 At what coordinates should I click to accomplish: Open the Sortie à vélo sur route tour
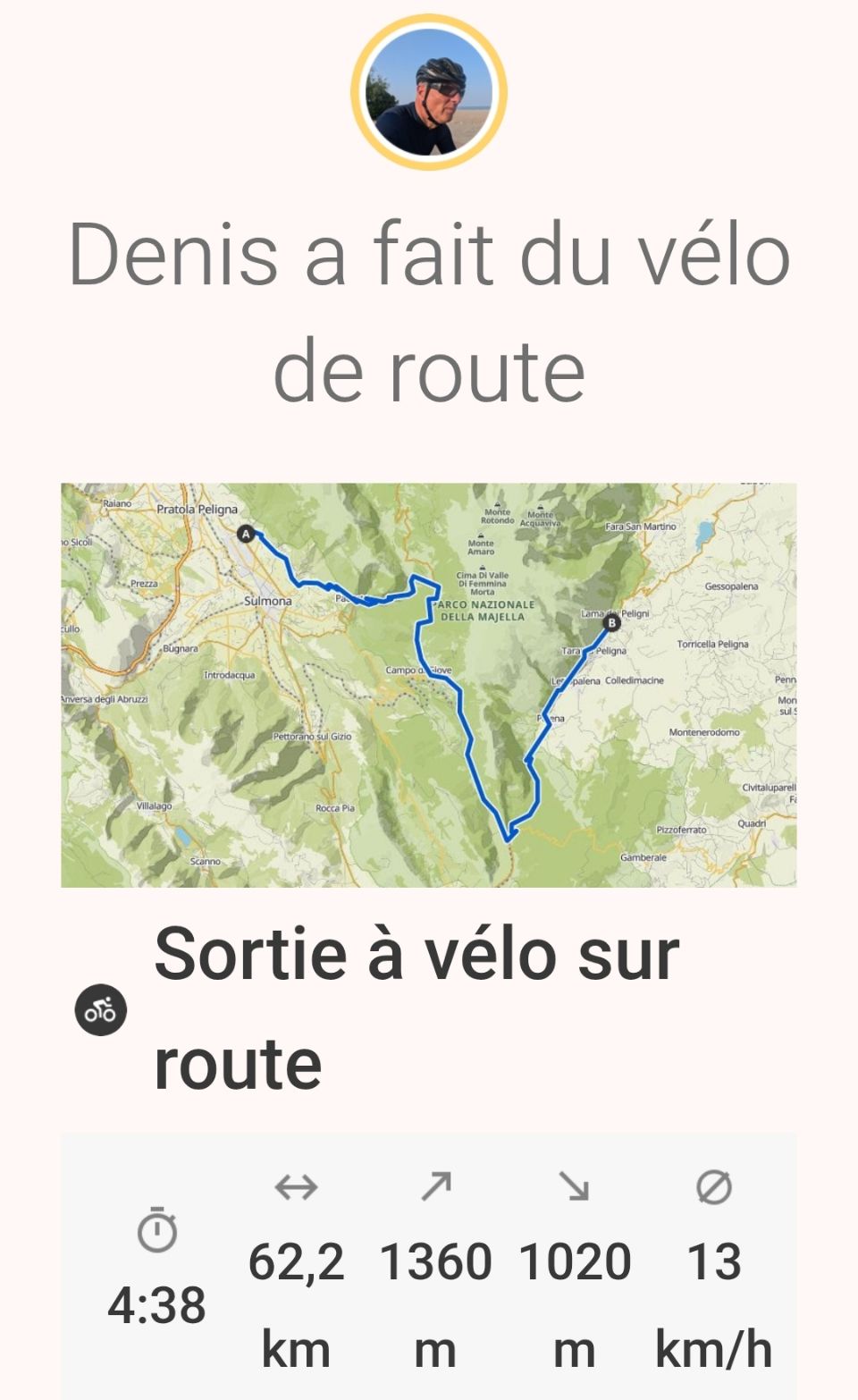(x=416, y=1008)
